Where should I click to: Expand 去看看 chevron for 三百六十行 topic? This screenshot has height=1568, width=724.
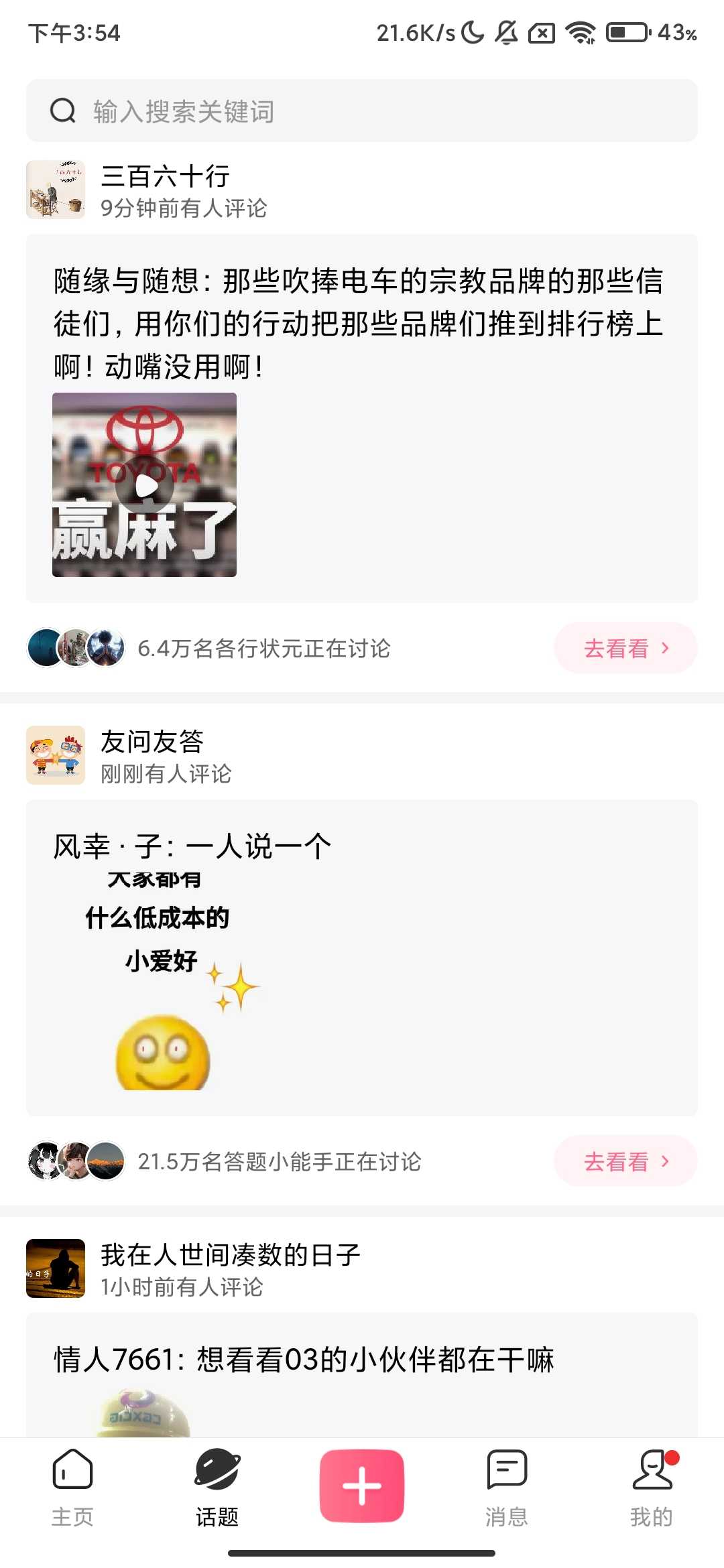pyautogui.click(x=664, y=648)
